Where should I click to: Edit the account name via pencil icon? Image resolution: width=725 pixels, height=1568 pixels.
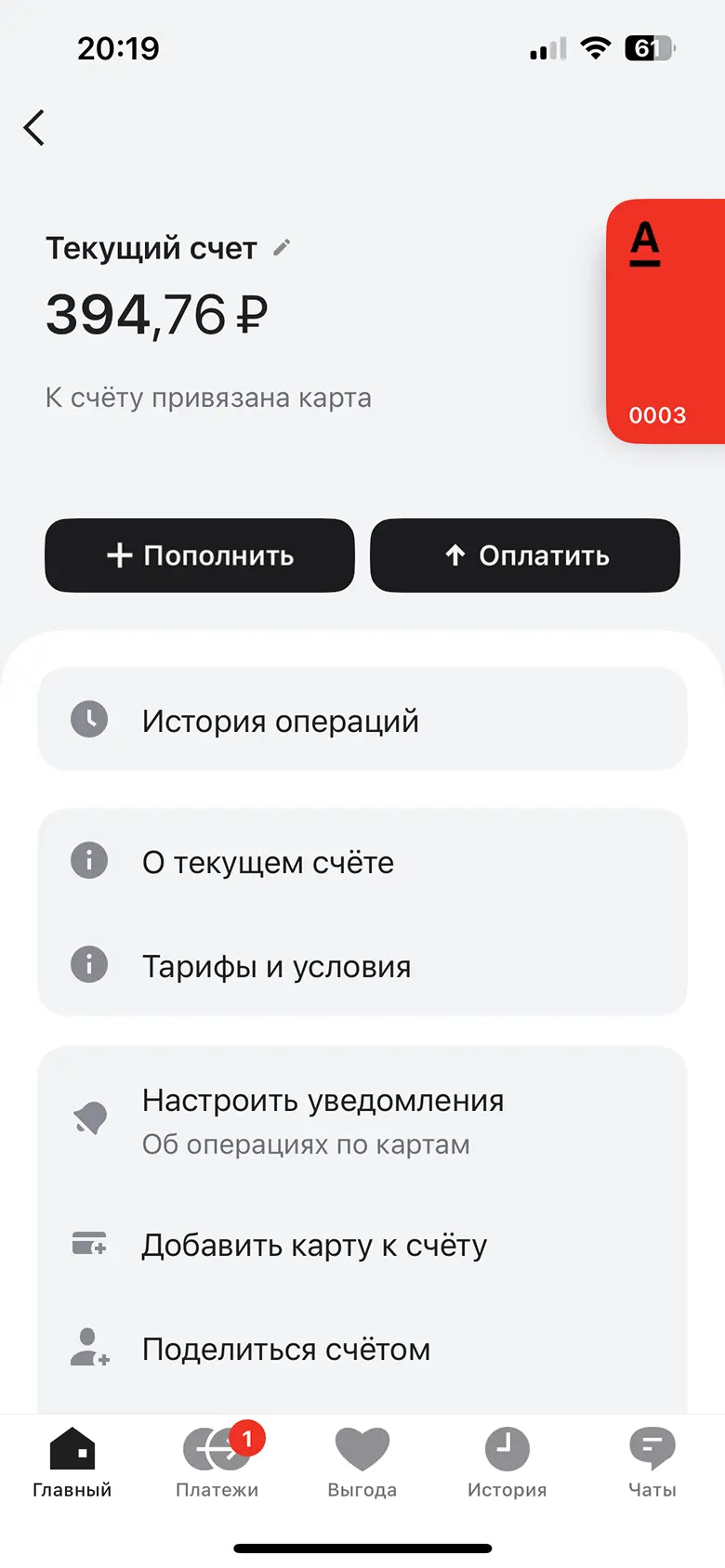(282, 247)
